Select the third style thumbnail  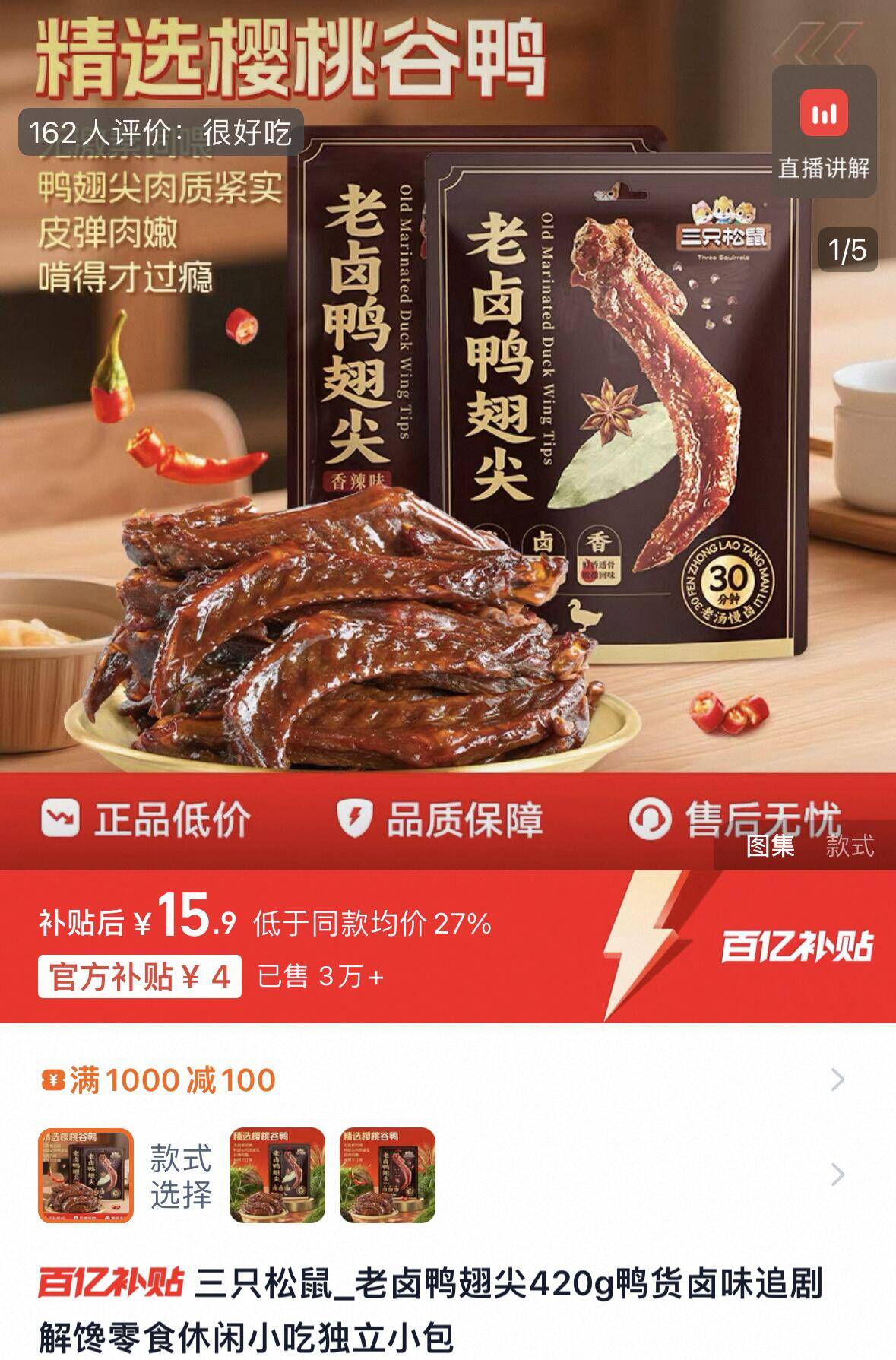coord(387,1175)
